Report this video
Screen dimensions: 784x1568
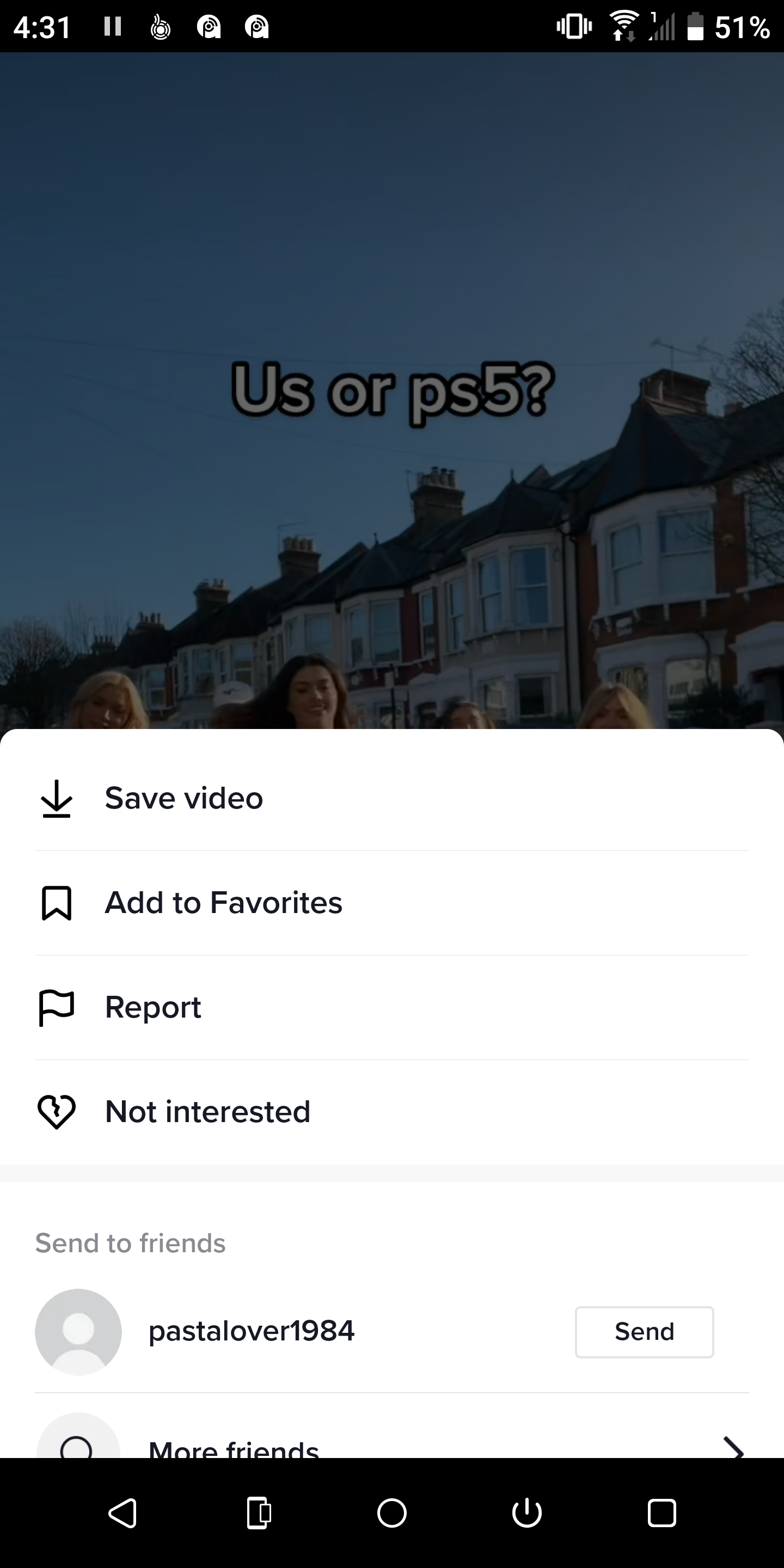152,1007
